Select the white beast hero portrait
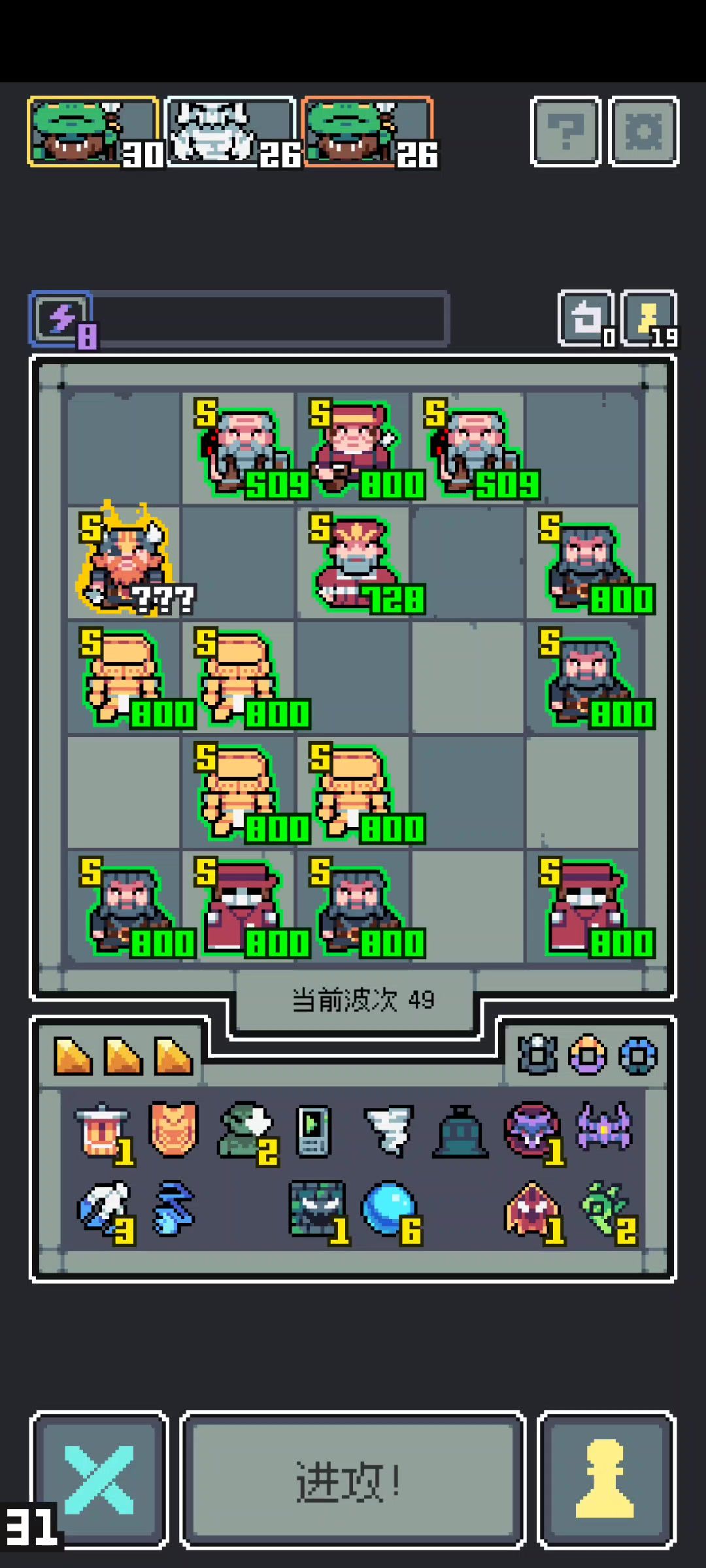 [x=230, y=132]
